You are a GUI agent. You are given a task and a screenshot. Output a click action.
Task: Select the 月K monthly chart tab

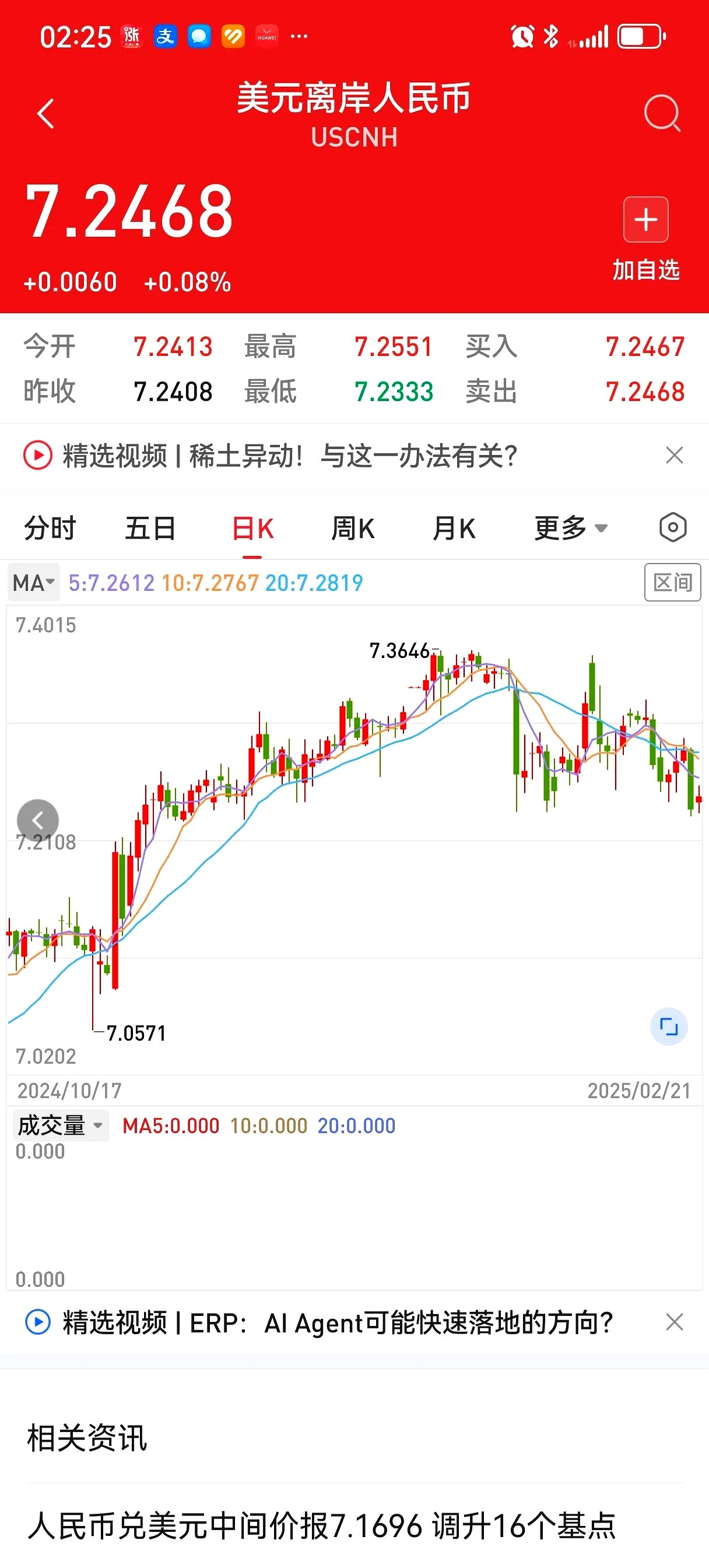pos(454,528)
